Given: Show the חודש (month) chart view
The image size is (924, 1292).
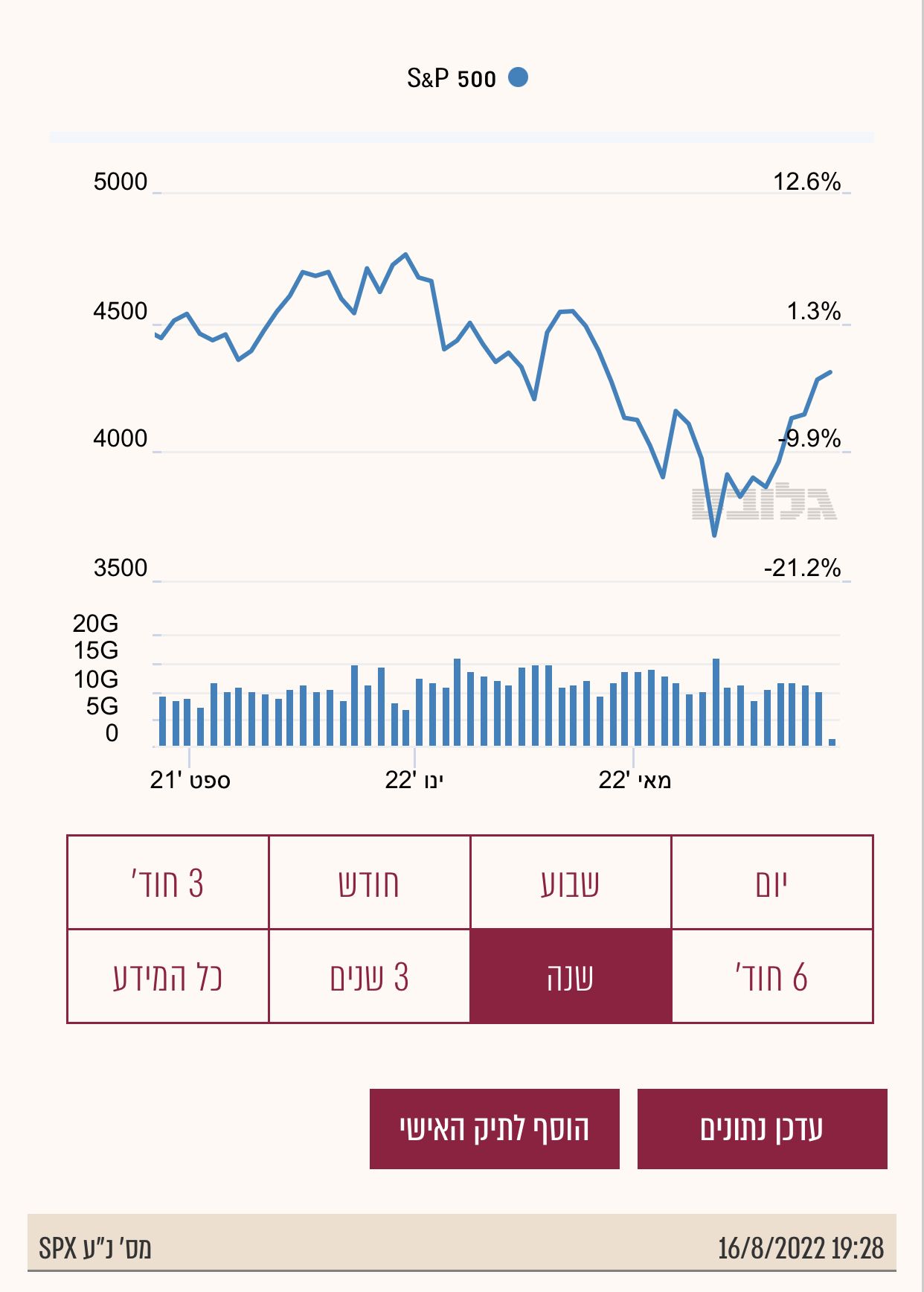Looking at the screenshot, I should pyautogui.click(x=369, y=883).
